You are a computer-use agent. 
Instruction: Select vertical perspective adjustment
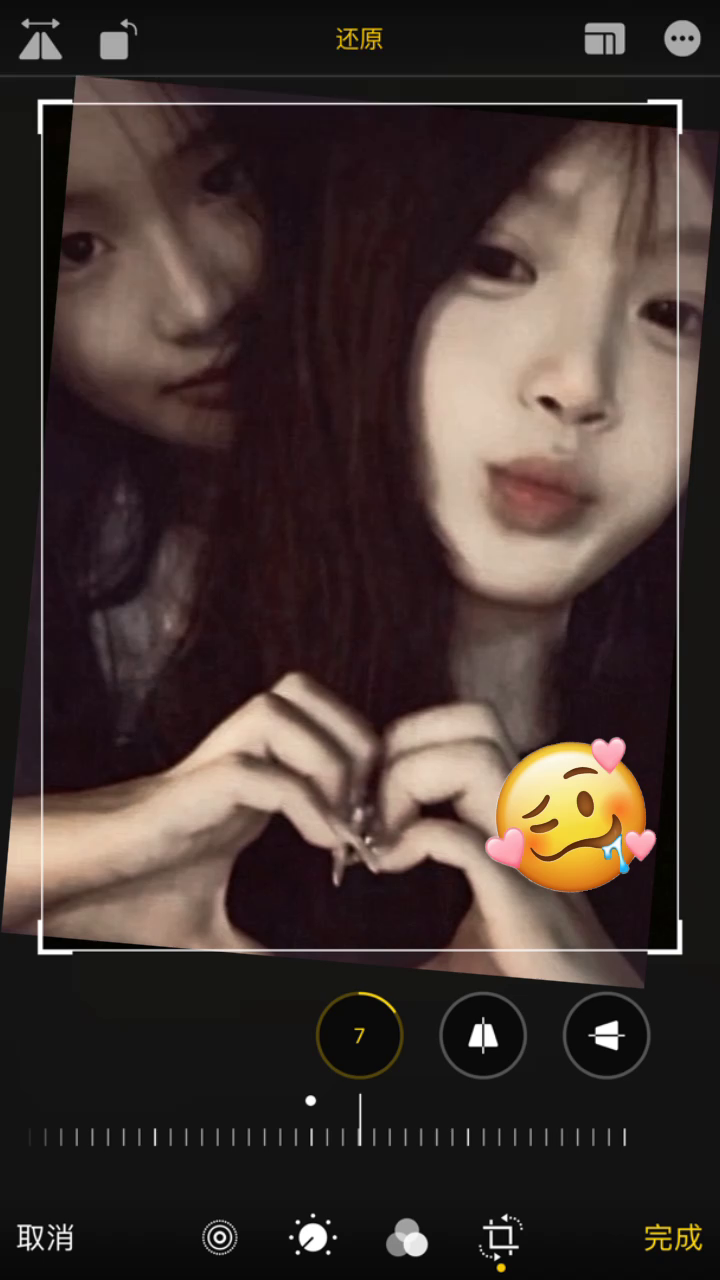click(483, 1035)
